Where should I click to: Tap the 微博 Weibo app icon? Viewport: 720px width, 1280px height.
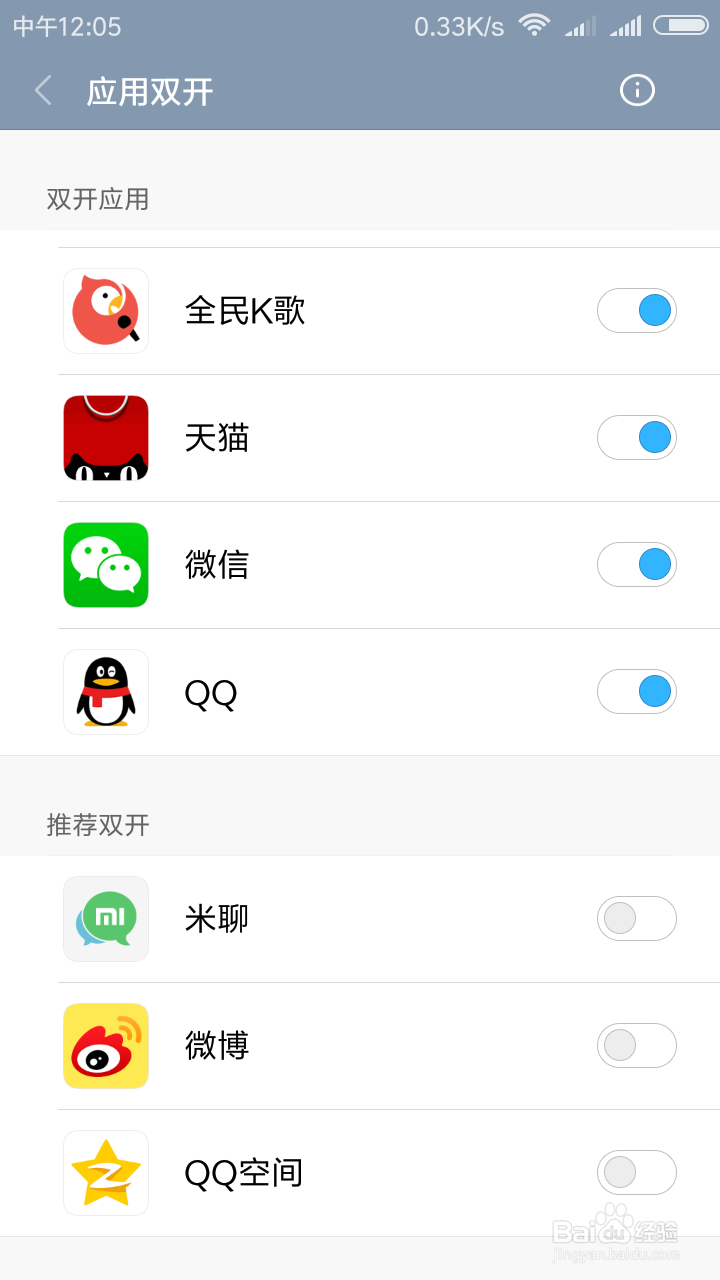coord(106,1045)
